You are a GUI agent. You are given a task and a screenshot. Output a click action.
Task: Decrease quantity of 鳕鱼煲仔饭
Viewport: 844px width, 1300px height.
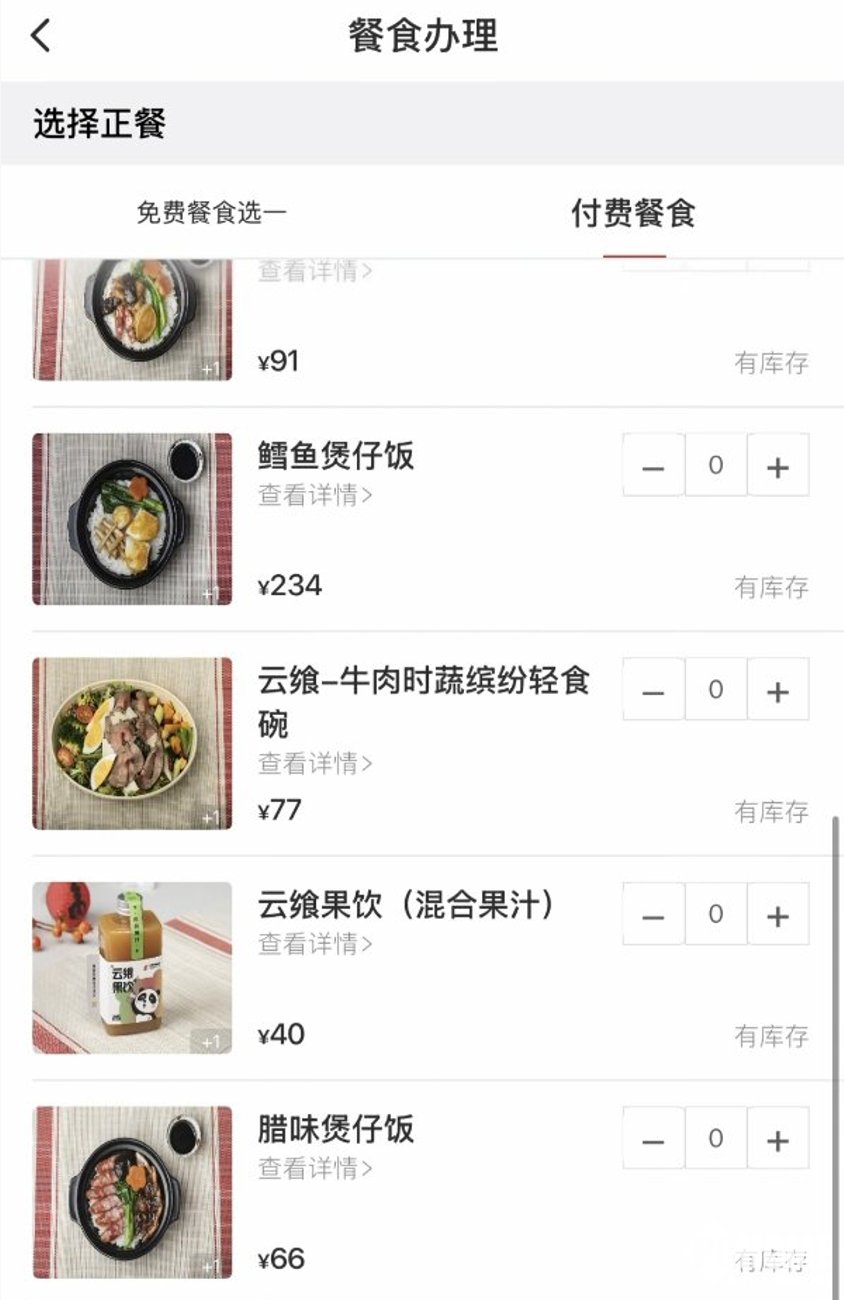pos(654,465)
